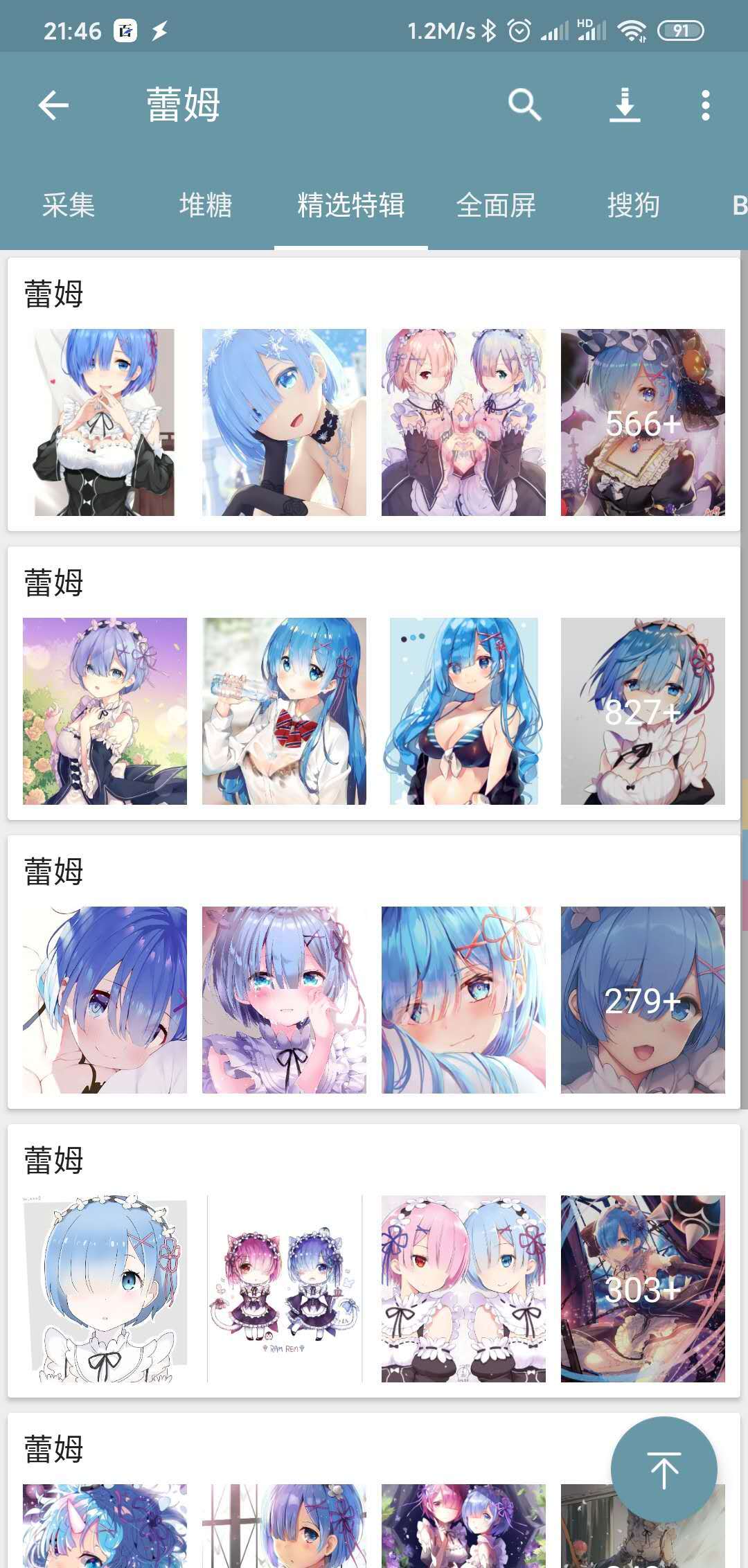Open the 全面屏 tab
The width and height of the screenshot is (748, 1568).
(x=497, y=206)
